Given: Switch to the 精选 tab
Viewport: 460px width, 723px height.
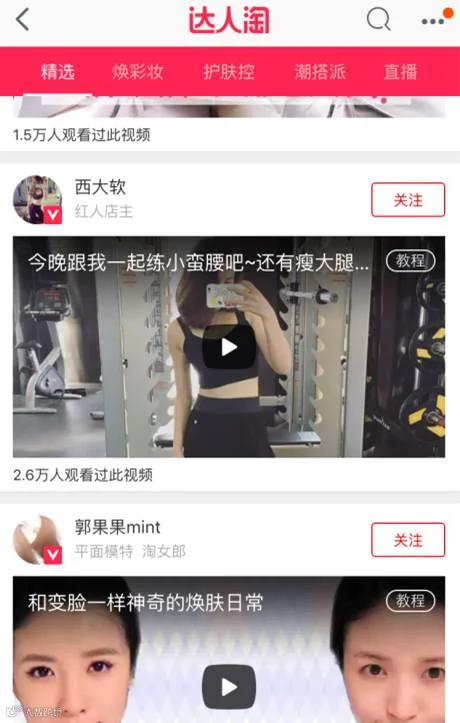Looking at the screenshot, I should click(58, 72).
